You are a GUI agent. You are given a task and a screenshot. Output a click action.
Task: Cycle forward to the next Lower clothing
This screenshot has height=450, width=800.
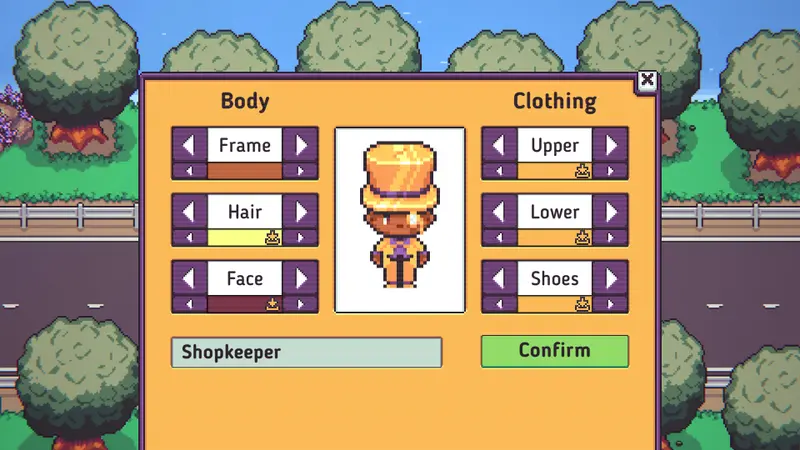pyautogui.click(x=611, y=212)
